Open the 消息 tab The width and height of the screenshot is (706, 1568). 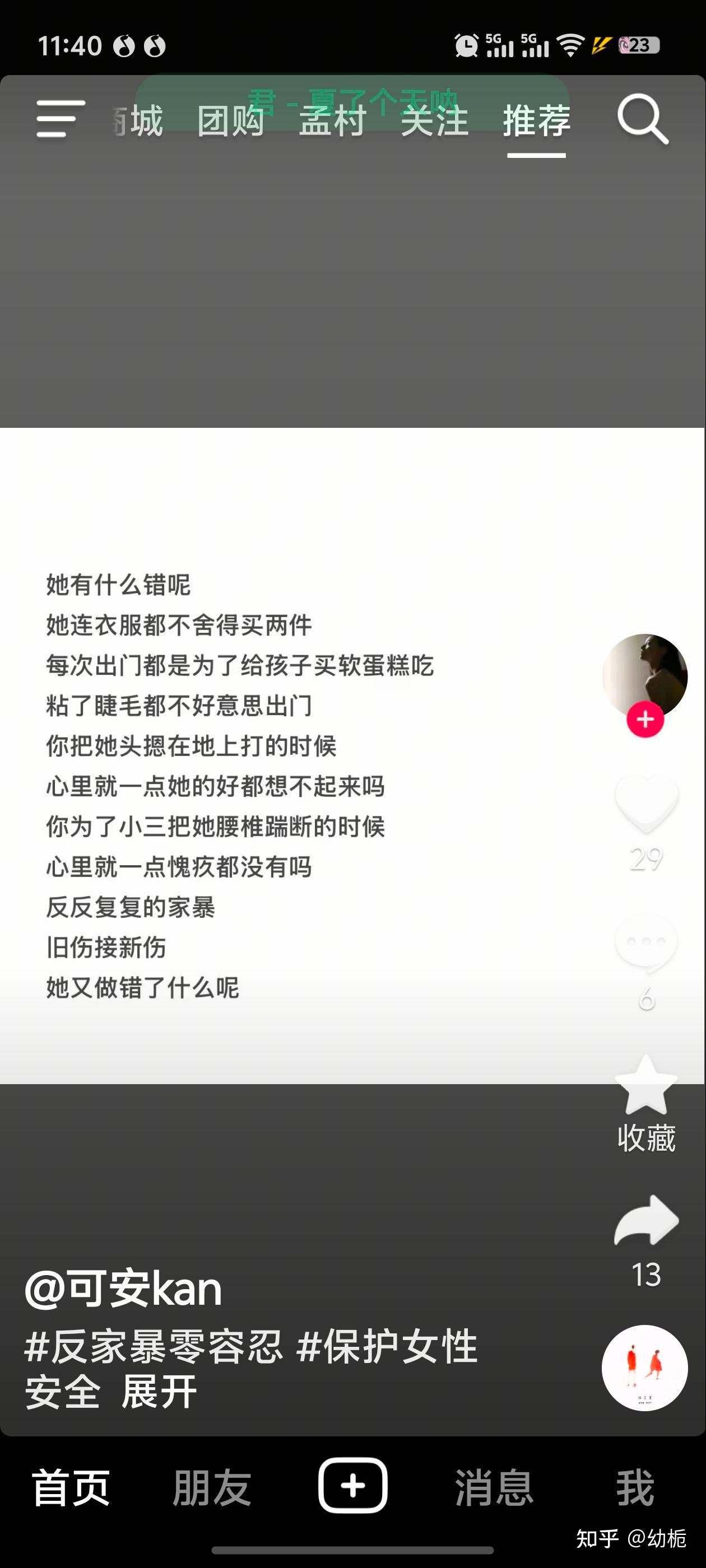tap(494, 1487)
